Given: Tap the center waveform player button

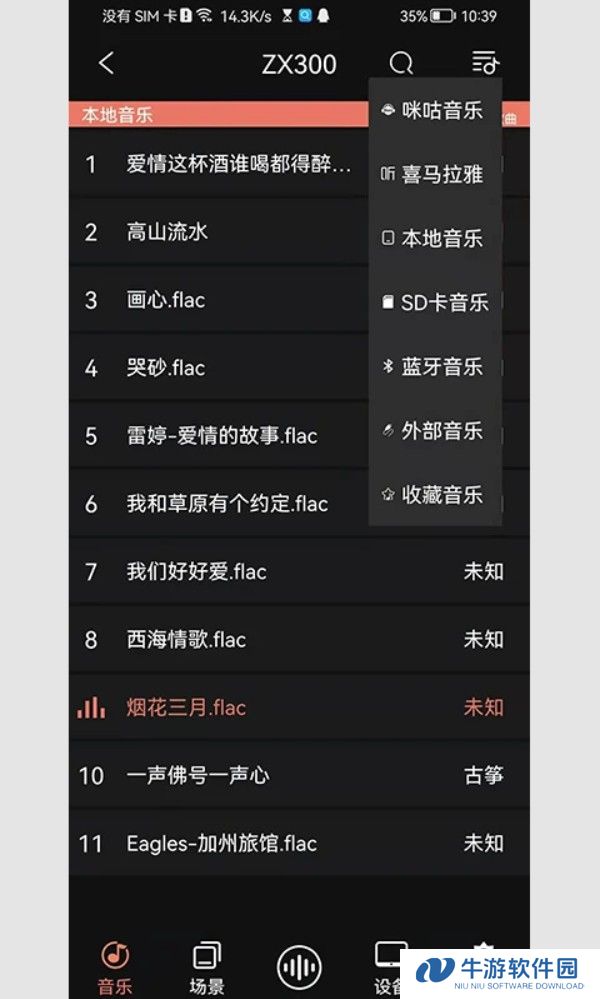Looking at the screenshot, I should pyautogui.click(x=299, y=968).
